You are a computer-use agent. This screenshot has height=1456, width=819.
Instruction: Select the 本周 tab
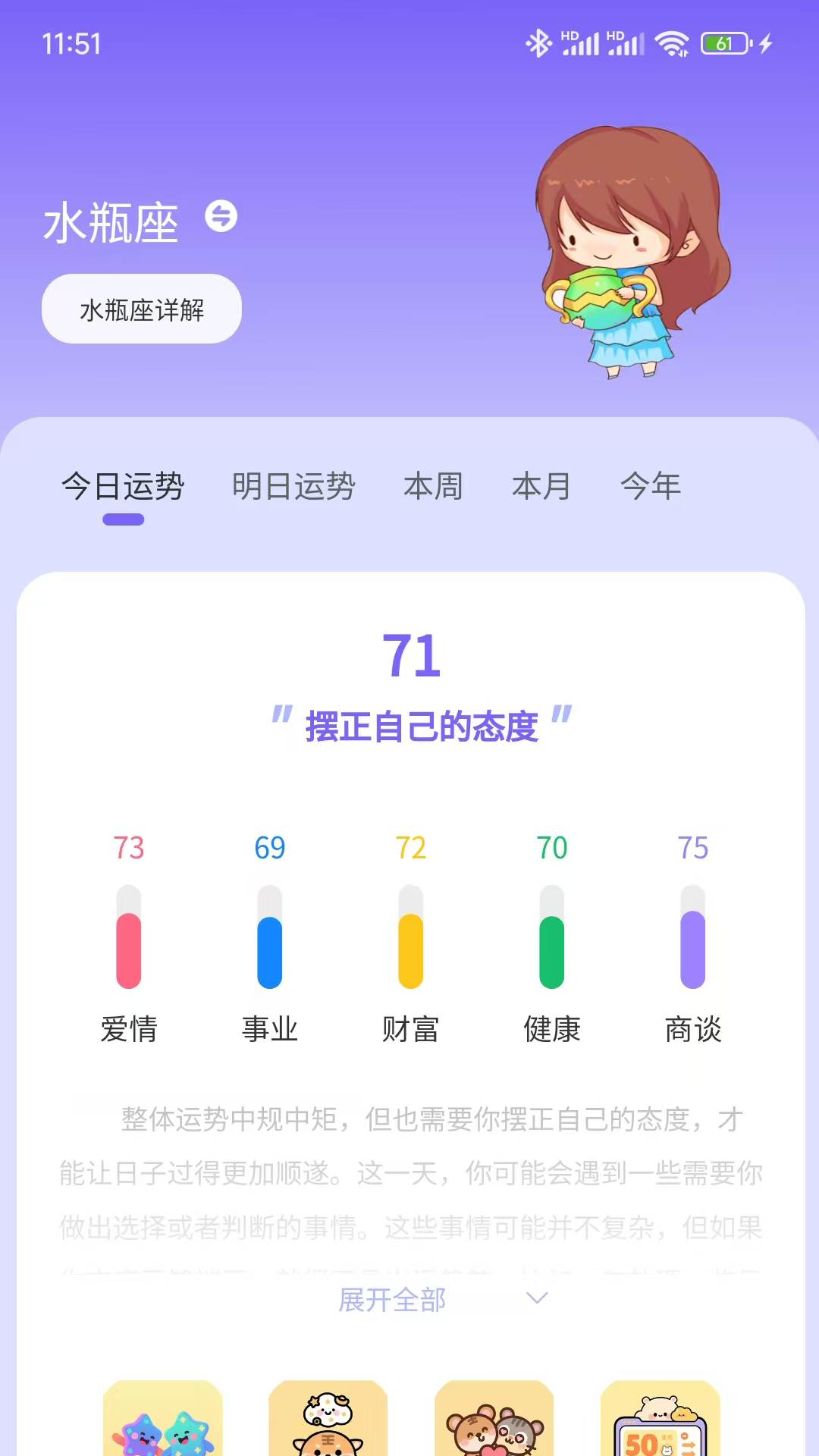tap(433, 488)
